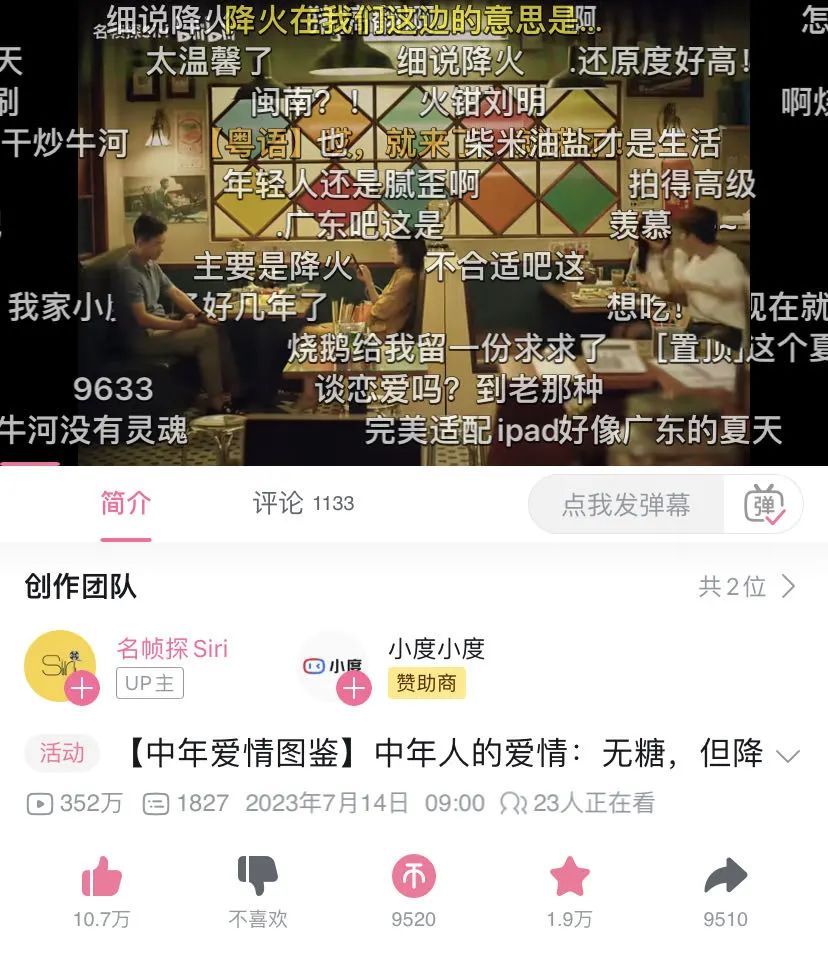Open the 活动 tag

pos(62,753)
